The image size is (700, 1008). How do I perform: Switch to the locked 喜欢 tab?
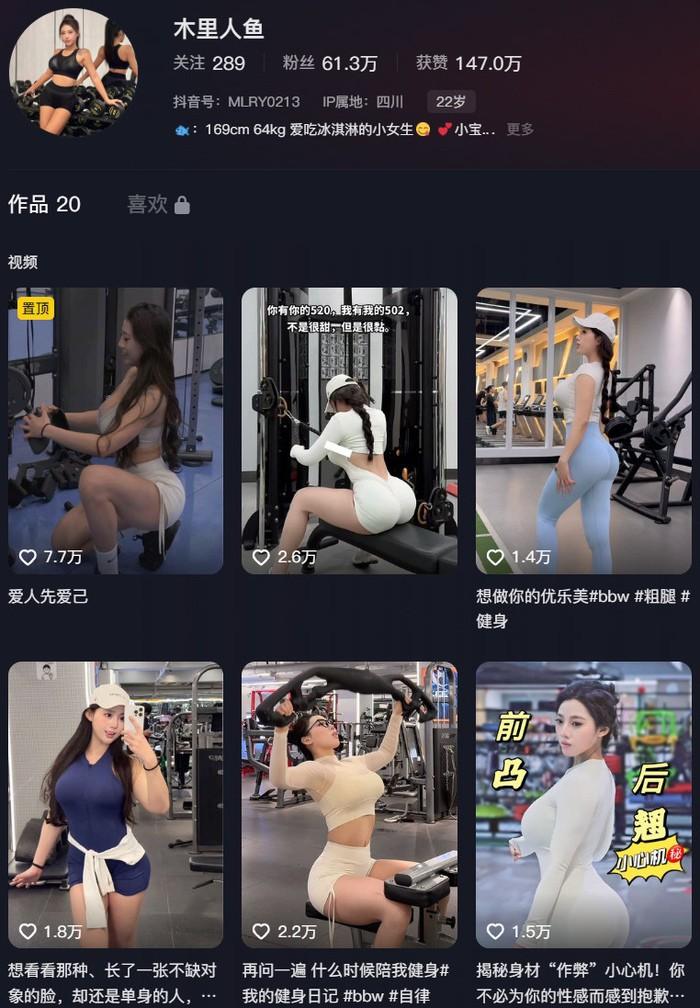pos(158,204)
